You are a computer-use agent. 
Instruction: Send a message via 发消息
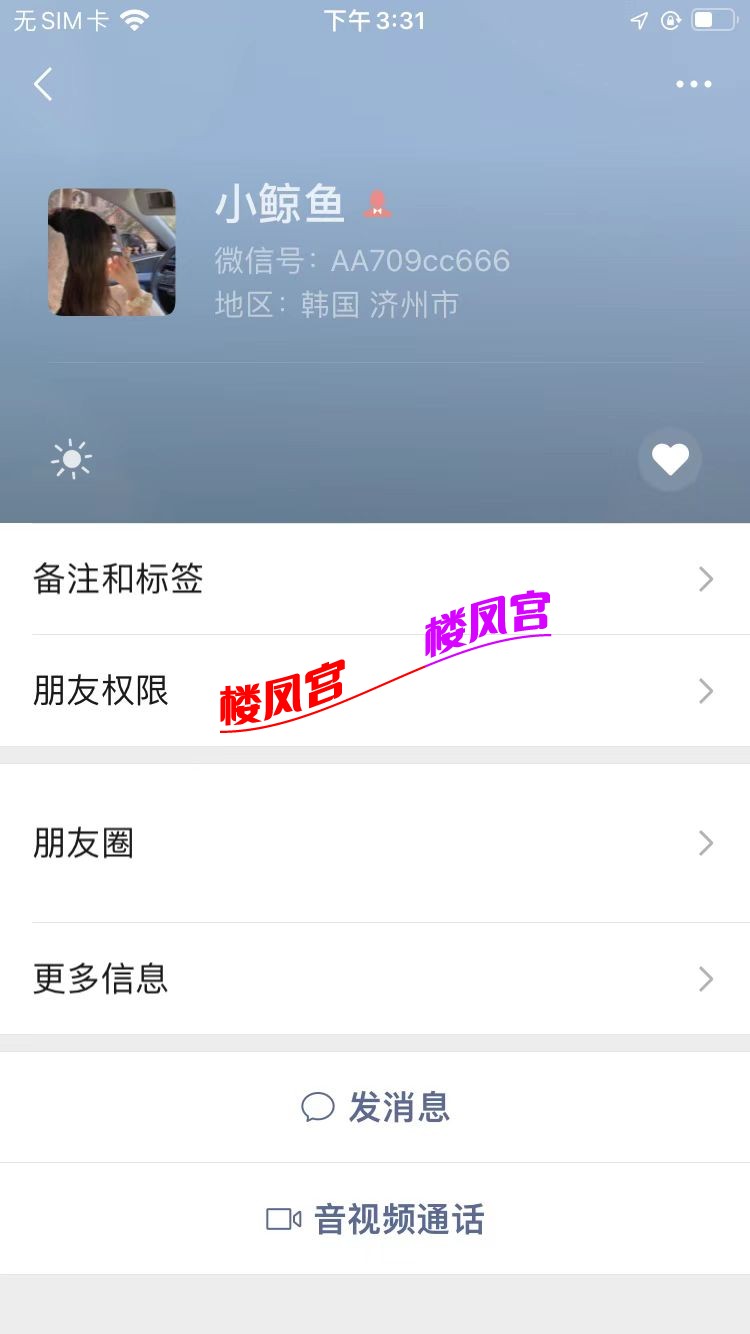click(x=375, y=1107)
